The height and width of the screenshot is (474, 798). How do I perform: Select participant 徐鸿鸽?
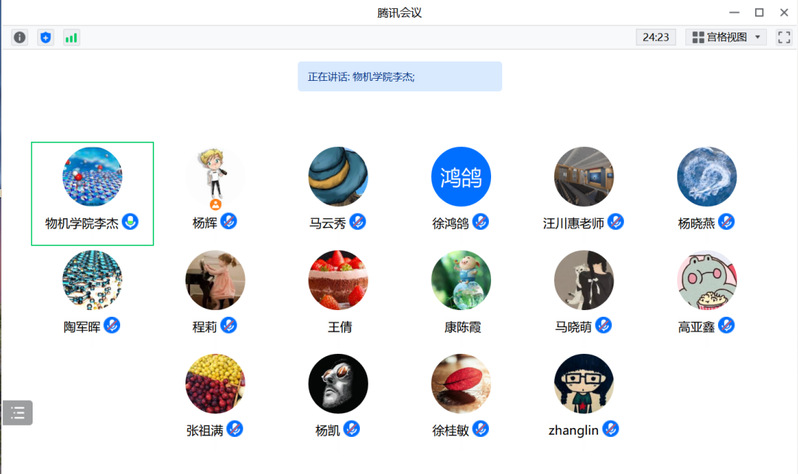point(461,177)
